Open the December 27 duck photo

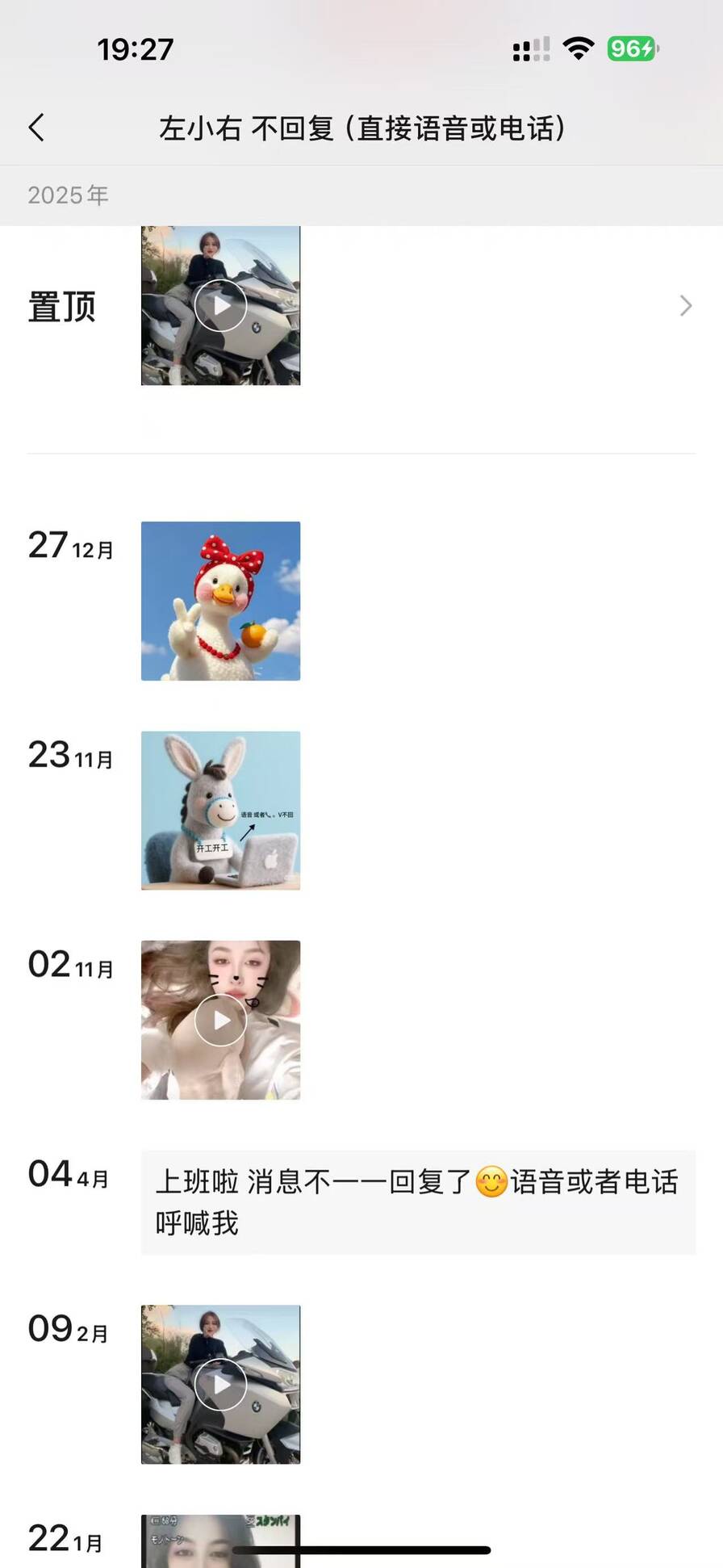220,601
